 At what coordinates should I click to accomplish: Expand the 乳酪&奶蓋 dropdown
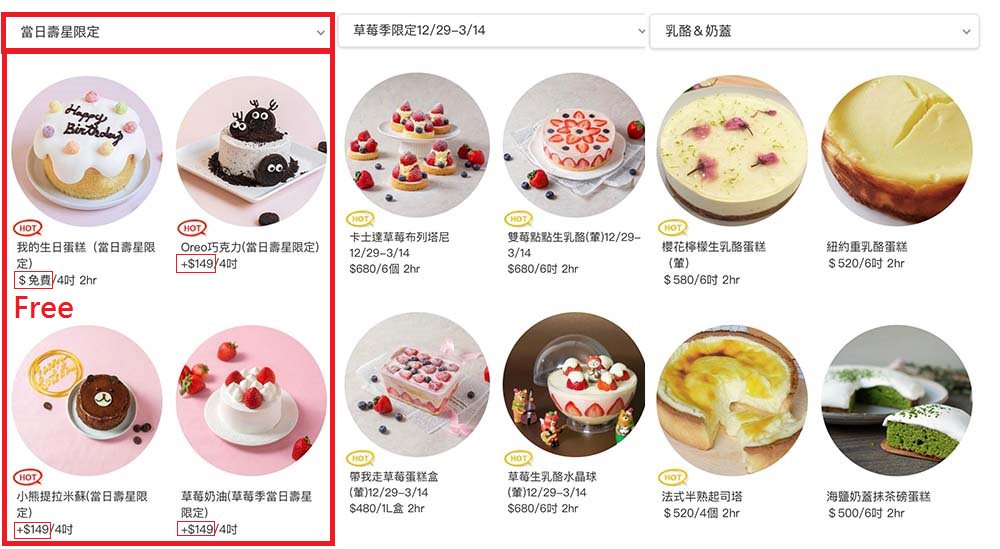click(x=813, y=31)
